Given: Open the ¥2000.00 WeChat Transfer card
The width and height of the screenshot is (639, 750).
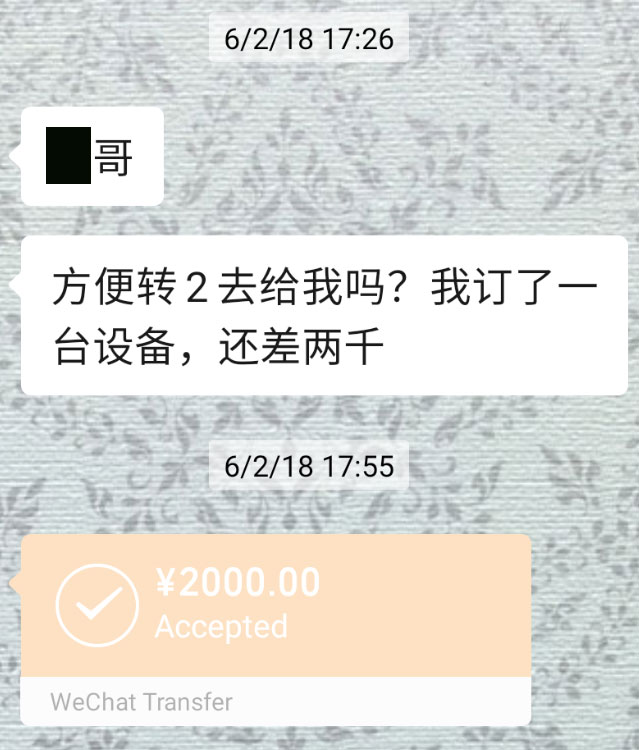Looking at the screenshot, I should point(275,606).
